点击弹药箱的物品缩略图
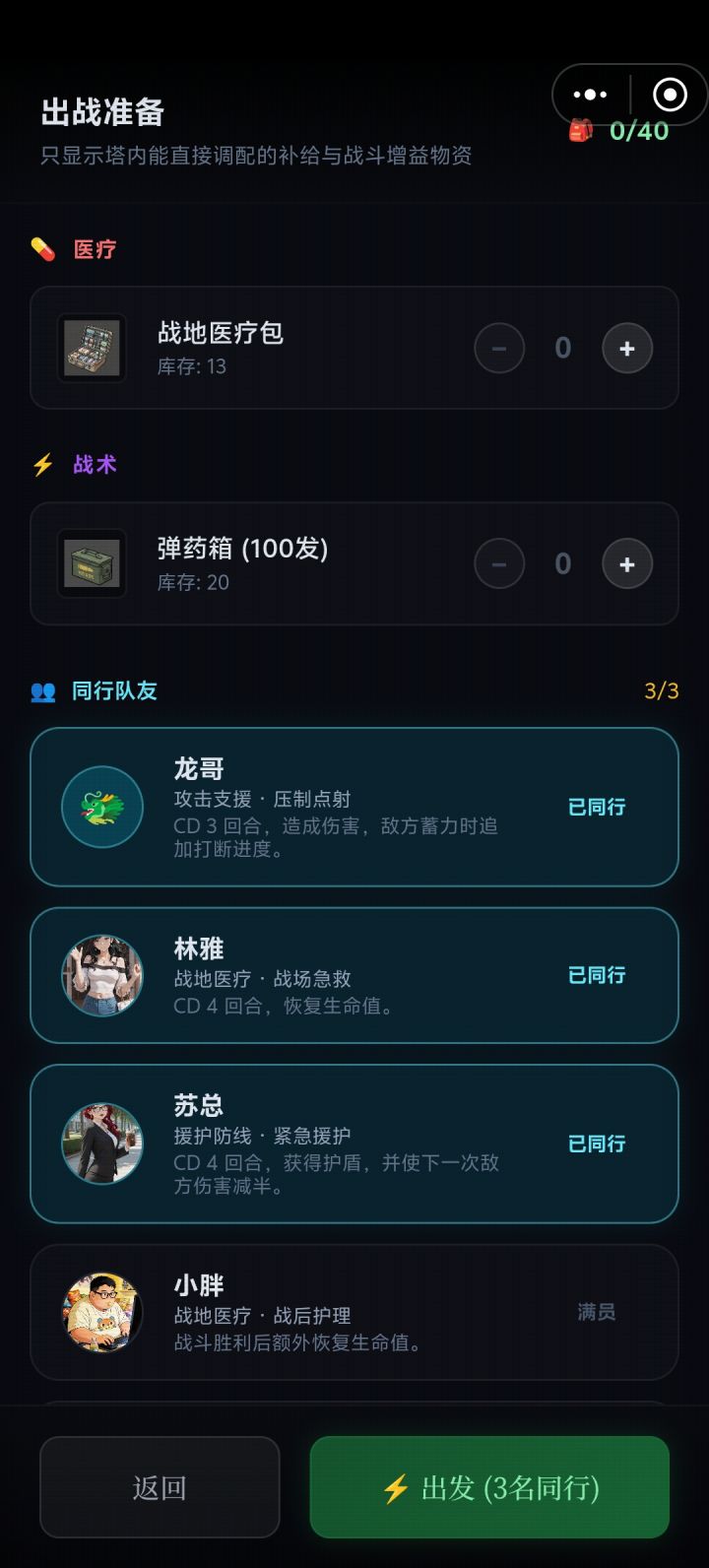Viewport: 709px width, 1568px height. [91, 563]
